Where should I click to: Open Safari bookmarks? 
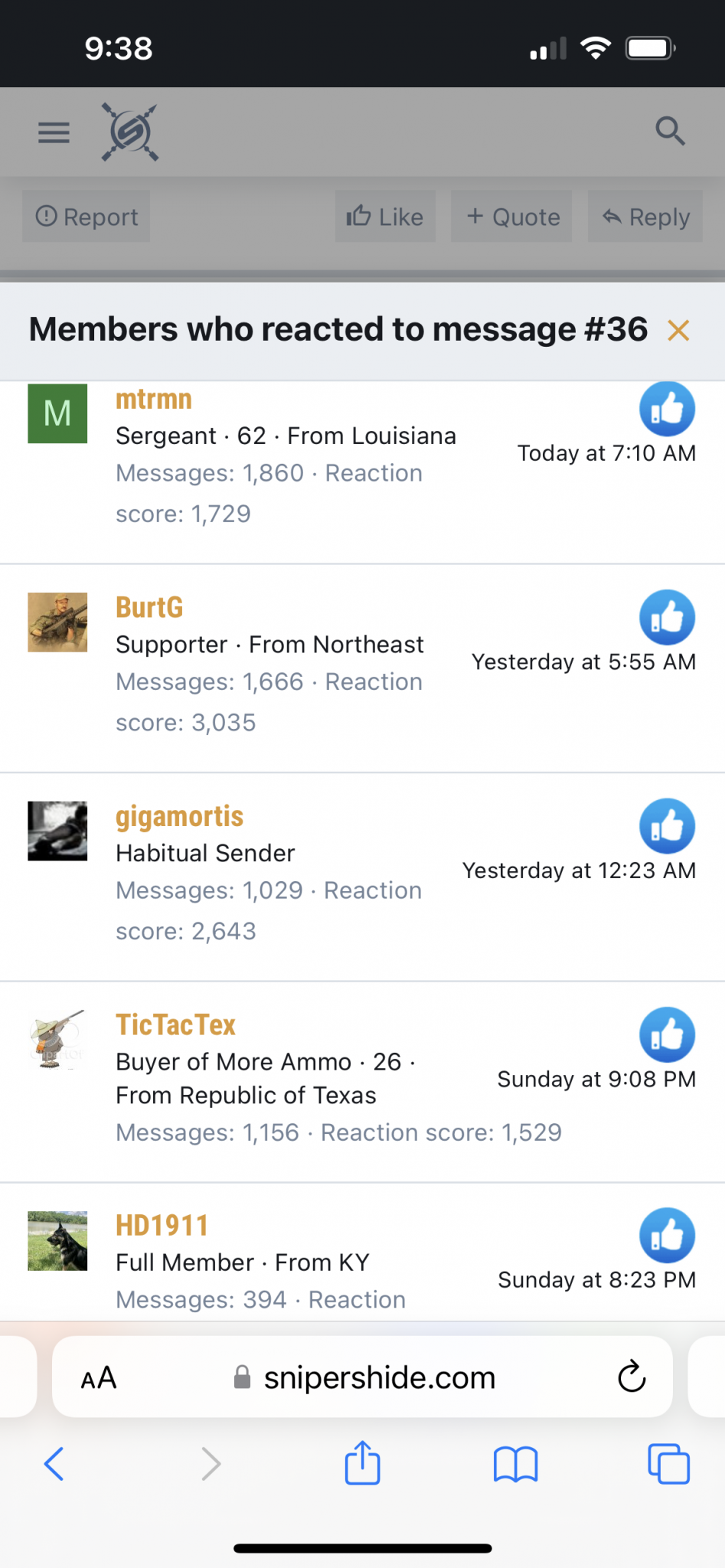tap(516, 1465)
